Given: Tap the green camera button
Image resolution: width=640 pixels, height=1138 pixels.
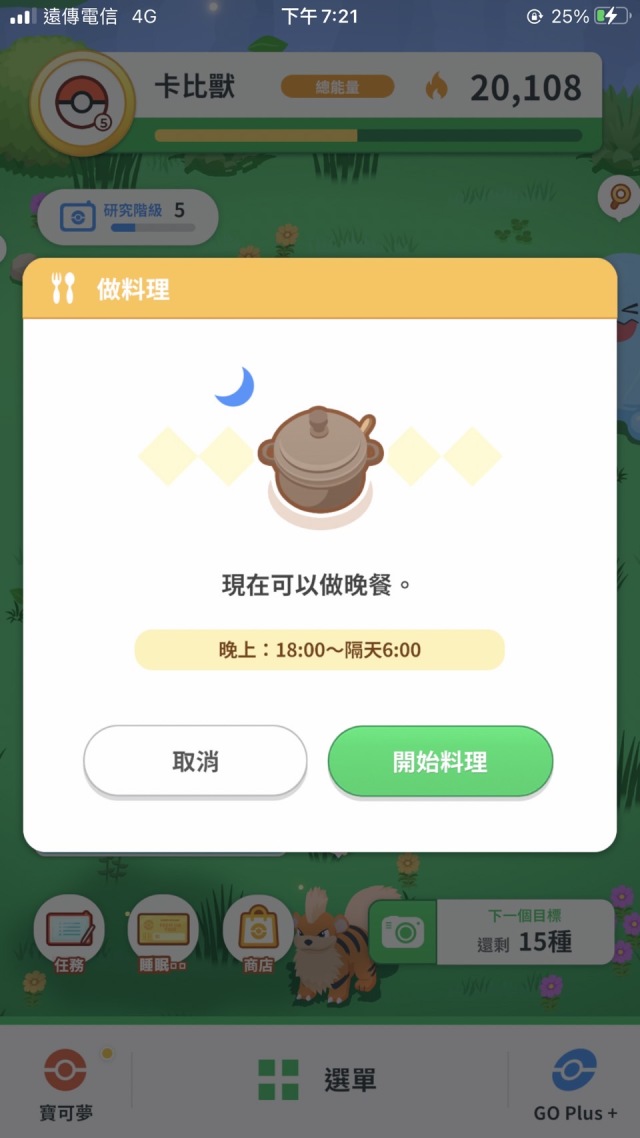Looking at the screenshot, I should [x=404, y=932].
